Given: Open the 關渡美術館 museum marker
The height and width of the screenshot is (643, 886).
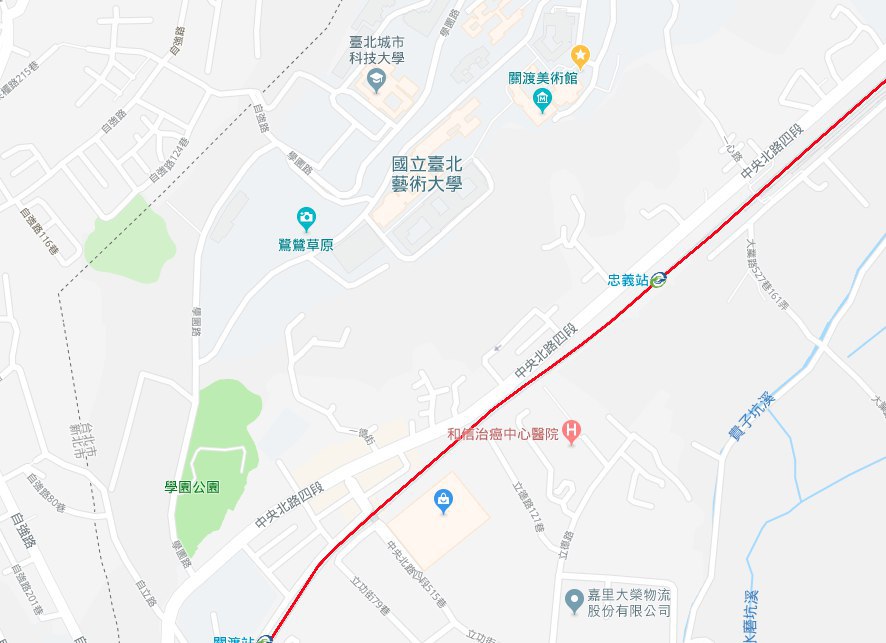Looking at the screenshot, I should point(542,98).
